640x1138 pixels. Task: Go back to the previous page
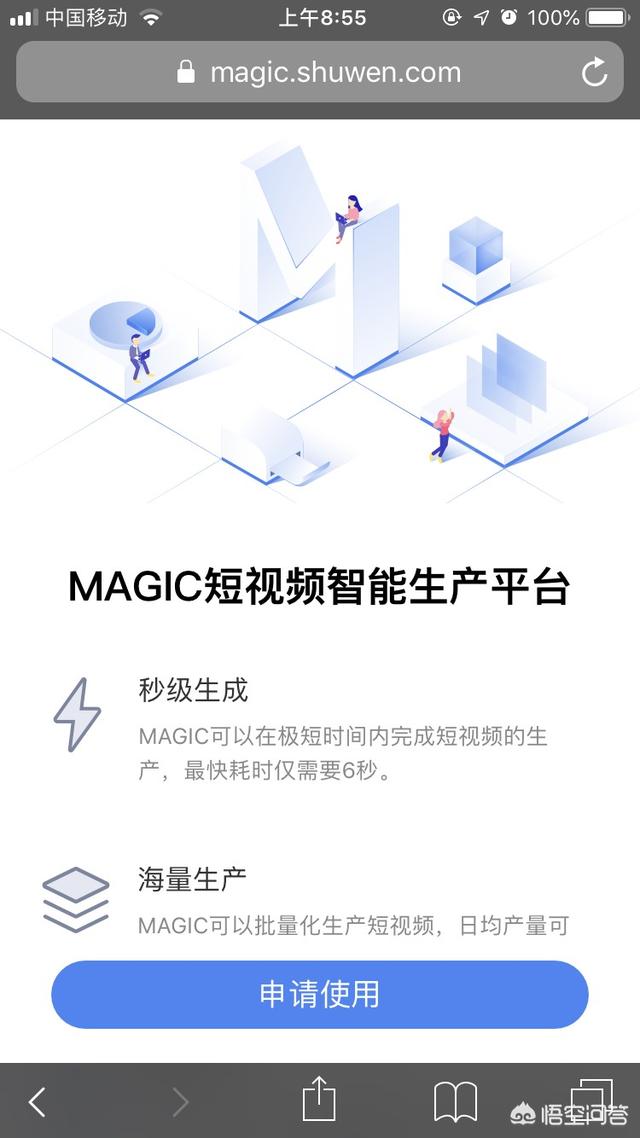(x=37, y=1102)
